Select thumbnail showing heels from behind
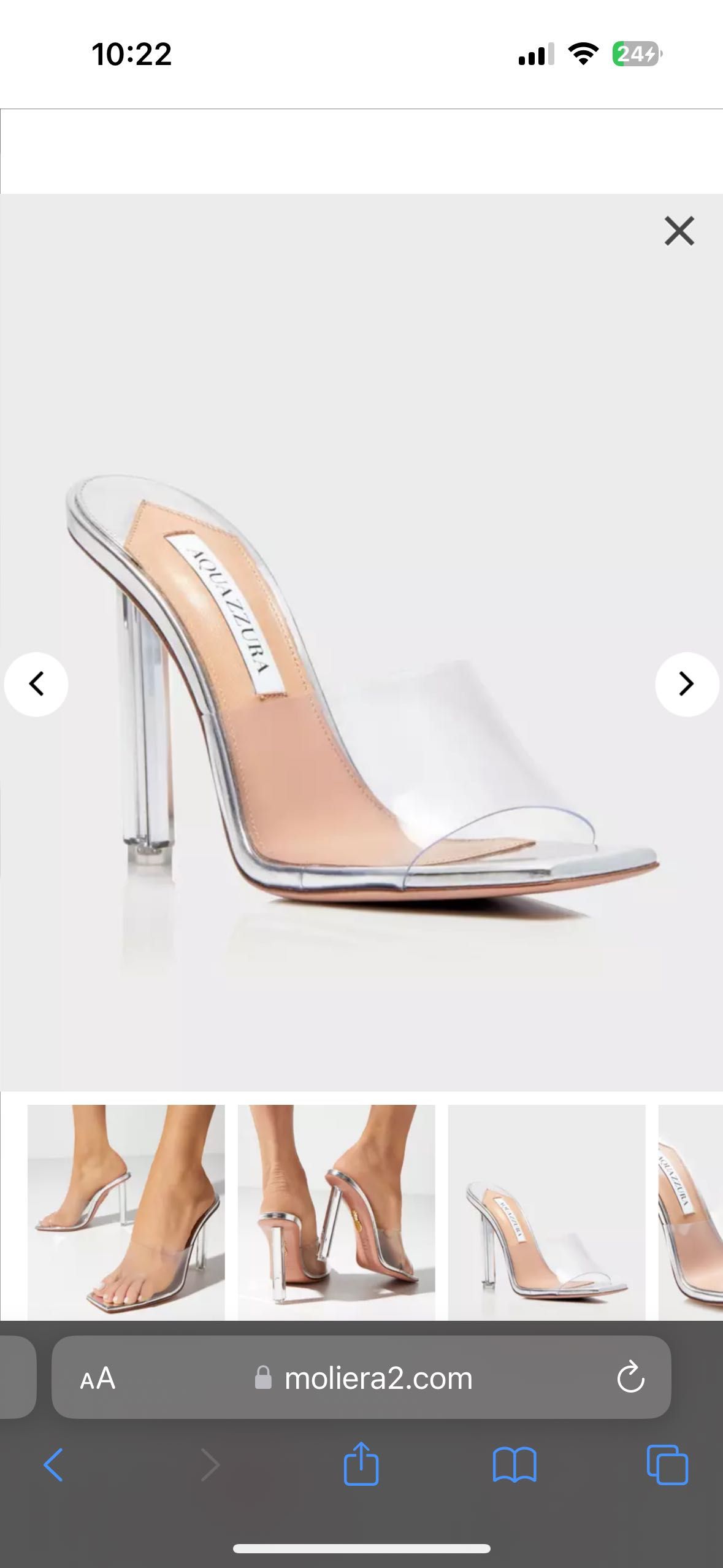723x1568 pixels. coord(336,1212)
